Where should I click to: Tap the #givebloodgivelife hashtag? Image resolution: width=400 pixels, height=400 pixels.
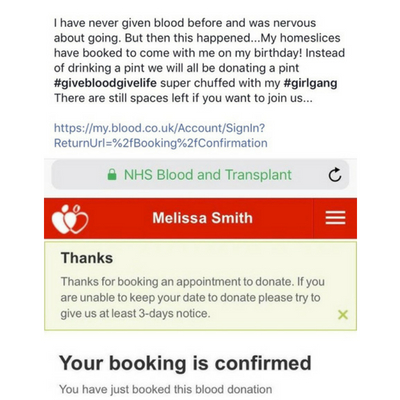(105, 83)
